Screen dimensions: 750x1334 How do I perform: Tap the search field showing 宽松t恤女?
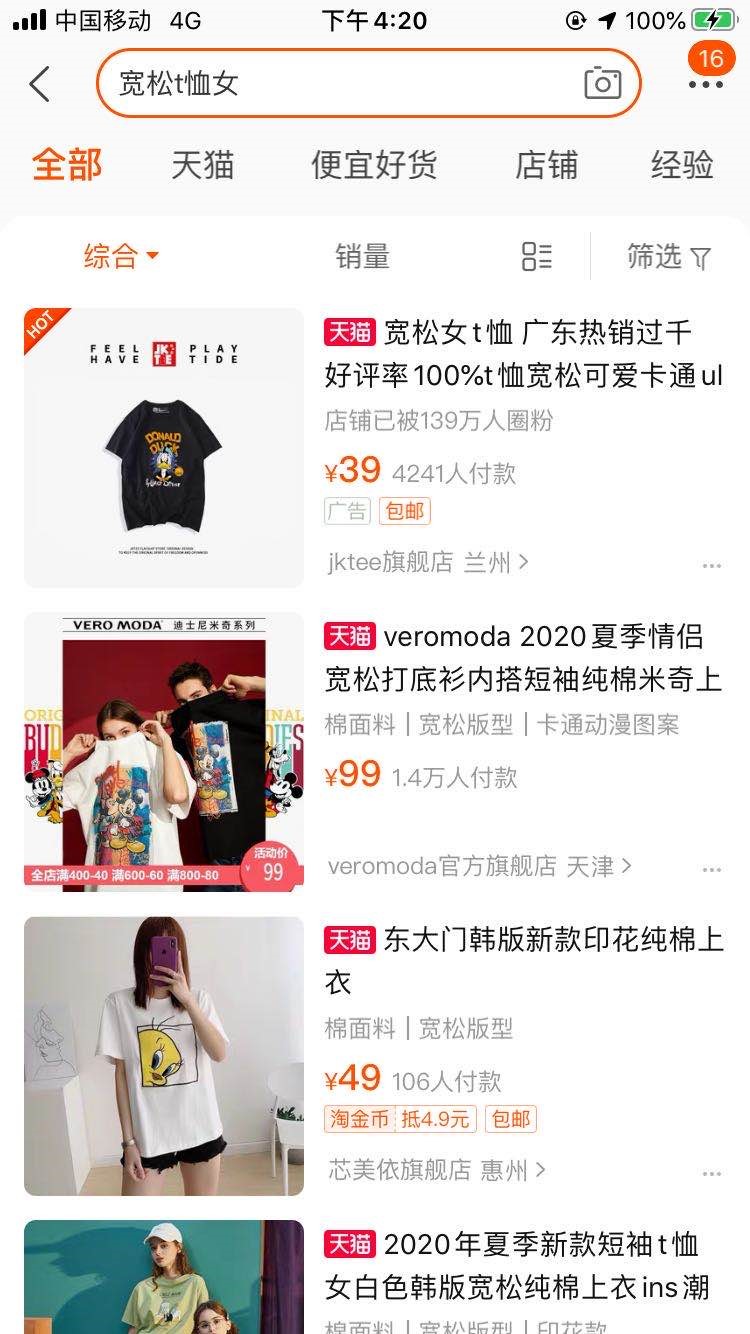(340, 84)
